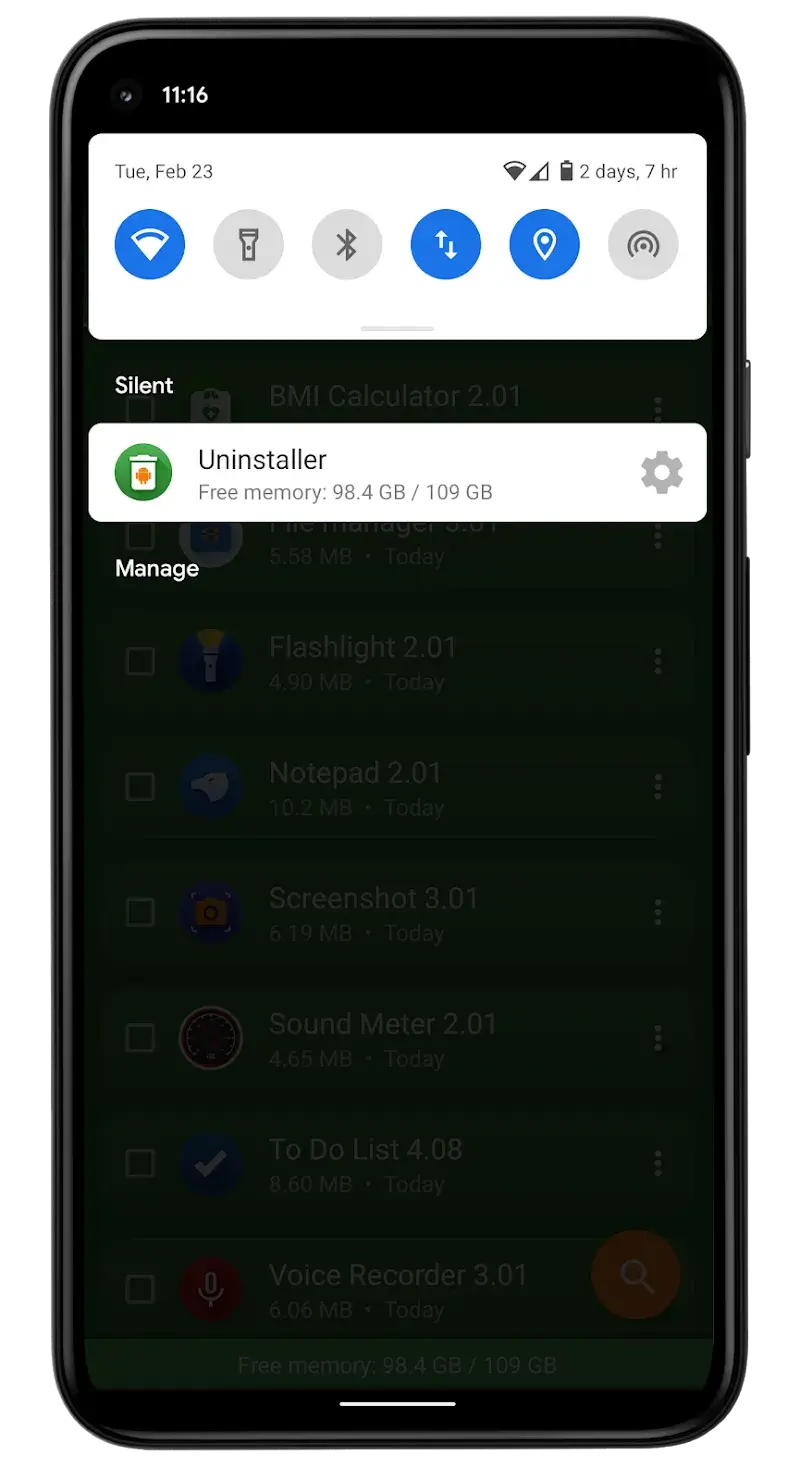The width and height of the screenshot is (800, 1480).
Task: Open the Uninstaller notification settings gear
Action: pyautogui.click(x=661, y=472)
